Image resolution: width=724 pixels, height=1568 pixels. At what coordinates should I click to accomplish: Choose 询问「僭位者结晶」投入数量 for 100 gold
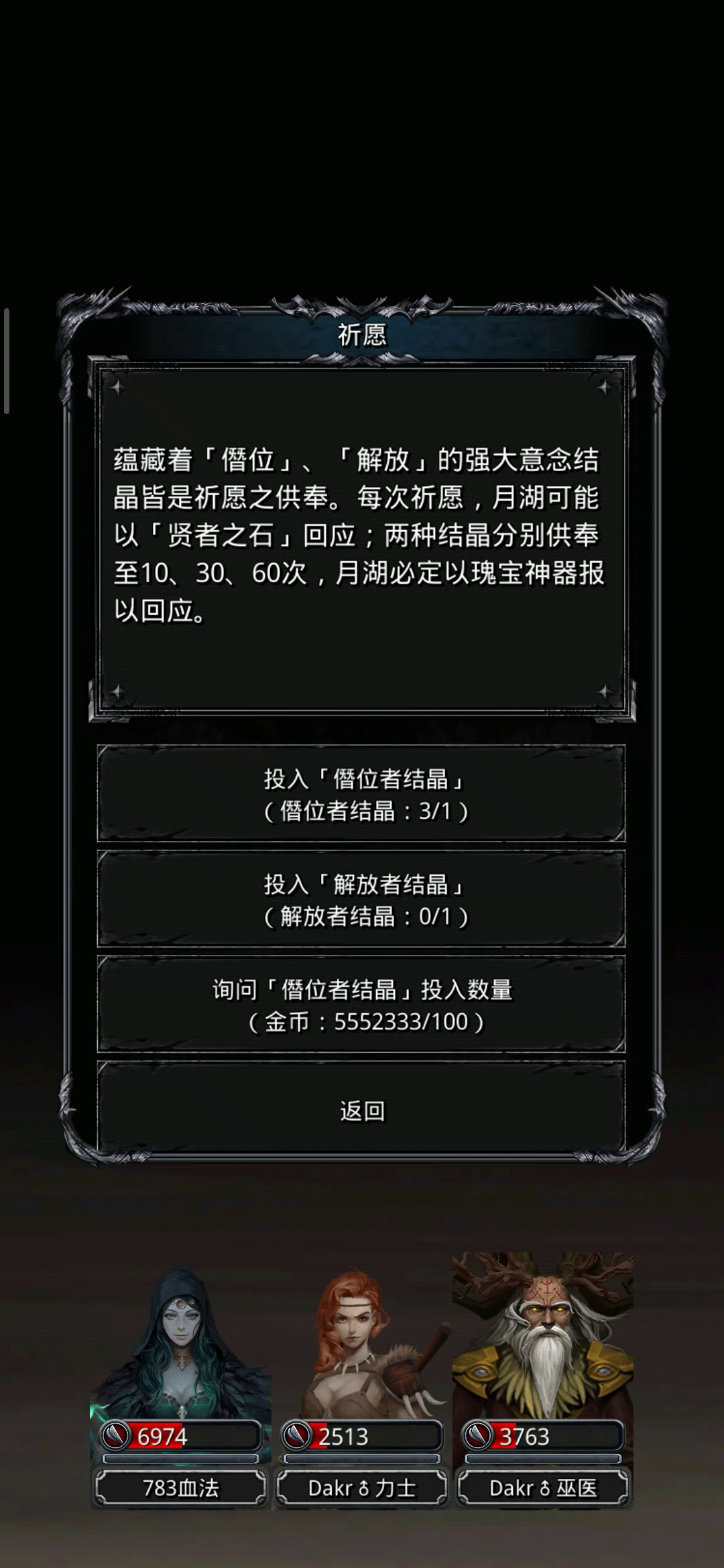point(361,1004)
